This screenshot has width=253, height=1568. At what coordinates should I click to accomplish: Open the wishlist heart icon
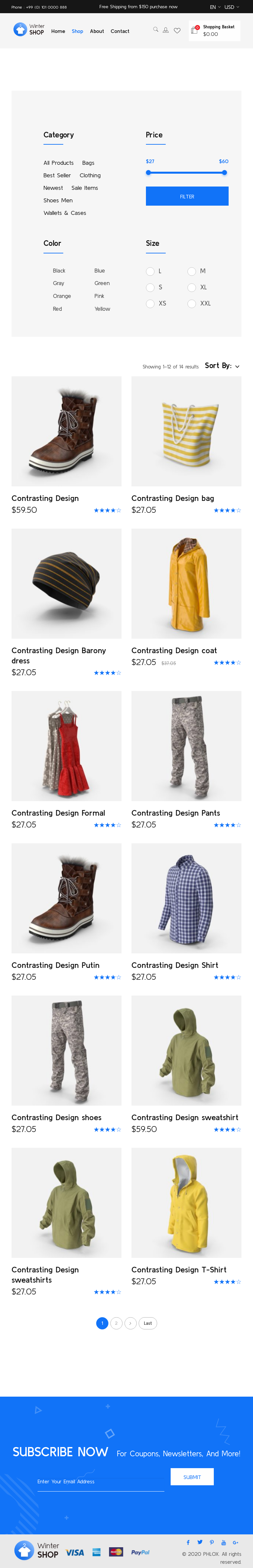[x=177, y=30]
